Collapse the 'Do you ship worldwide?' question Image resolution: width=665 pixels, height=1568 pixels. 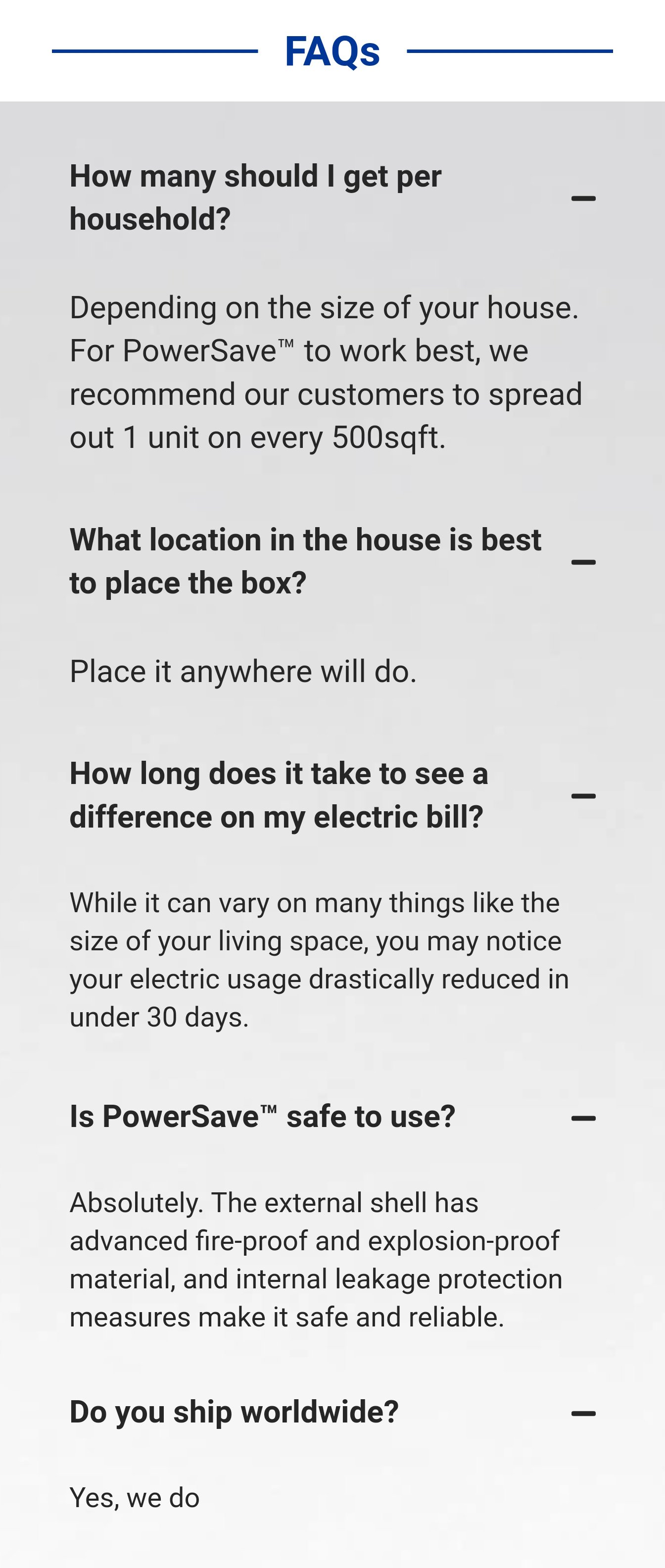[583, 1413]
